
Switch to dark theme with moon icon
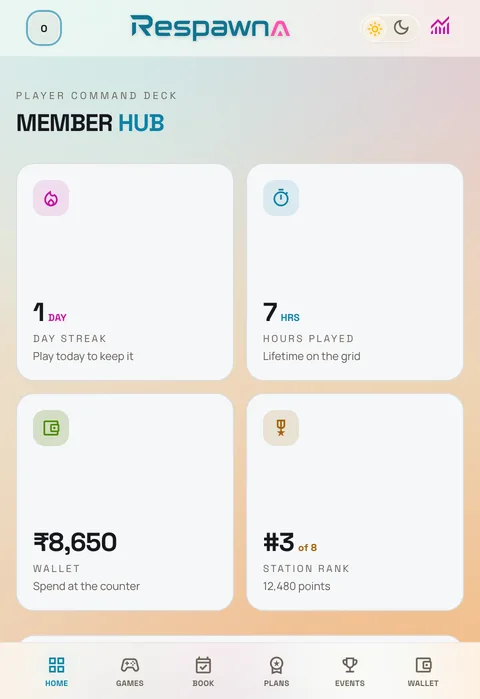pyautogui.click(x=401, y=28)
